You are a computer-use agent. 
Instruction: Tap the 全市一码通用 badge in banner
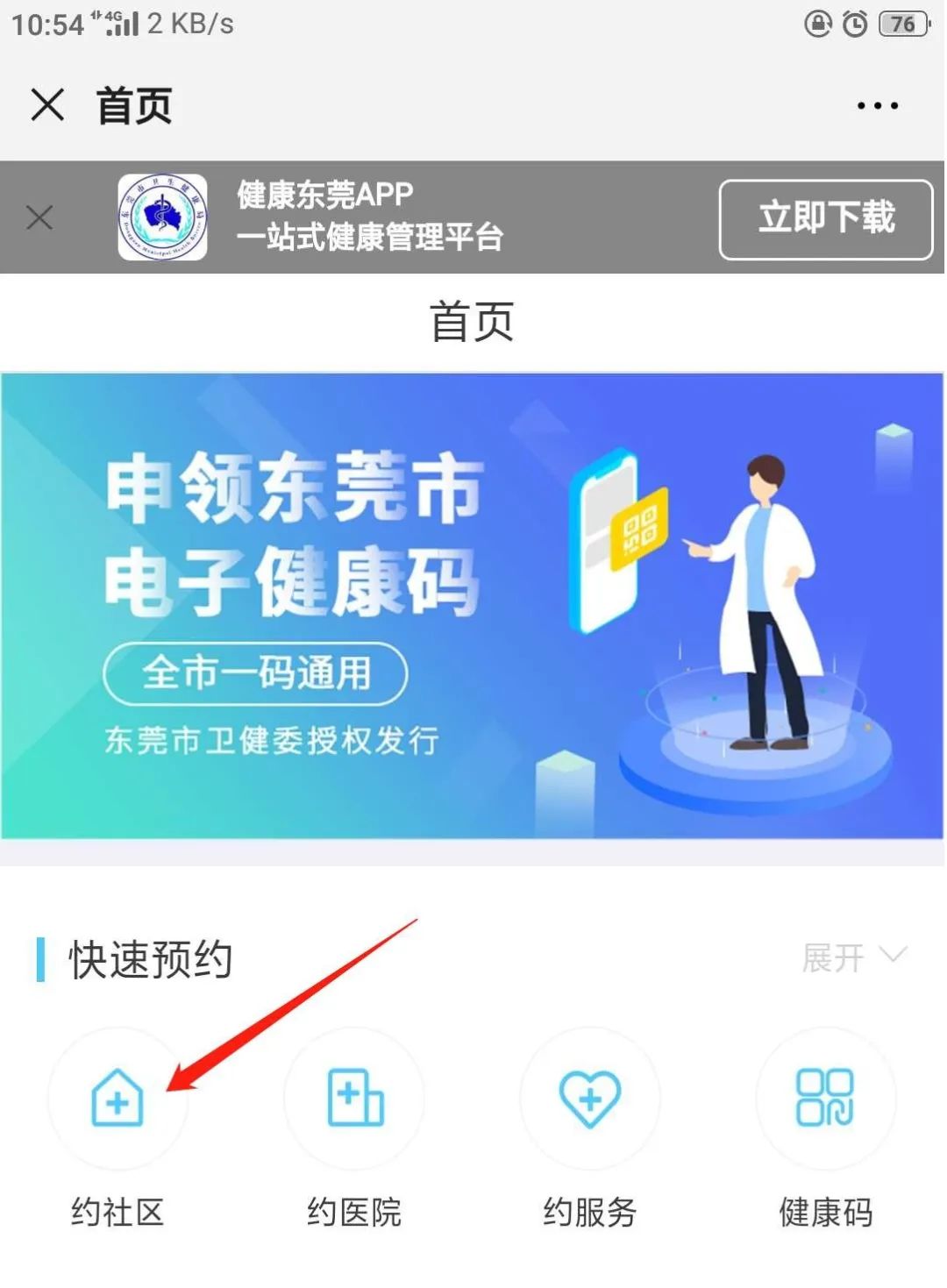pos(255,673)
